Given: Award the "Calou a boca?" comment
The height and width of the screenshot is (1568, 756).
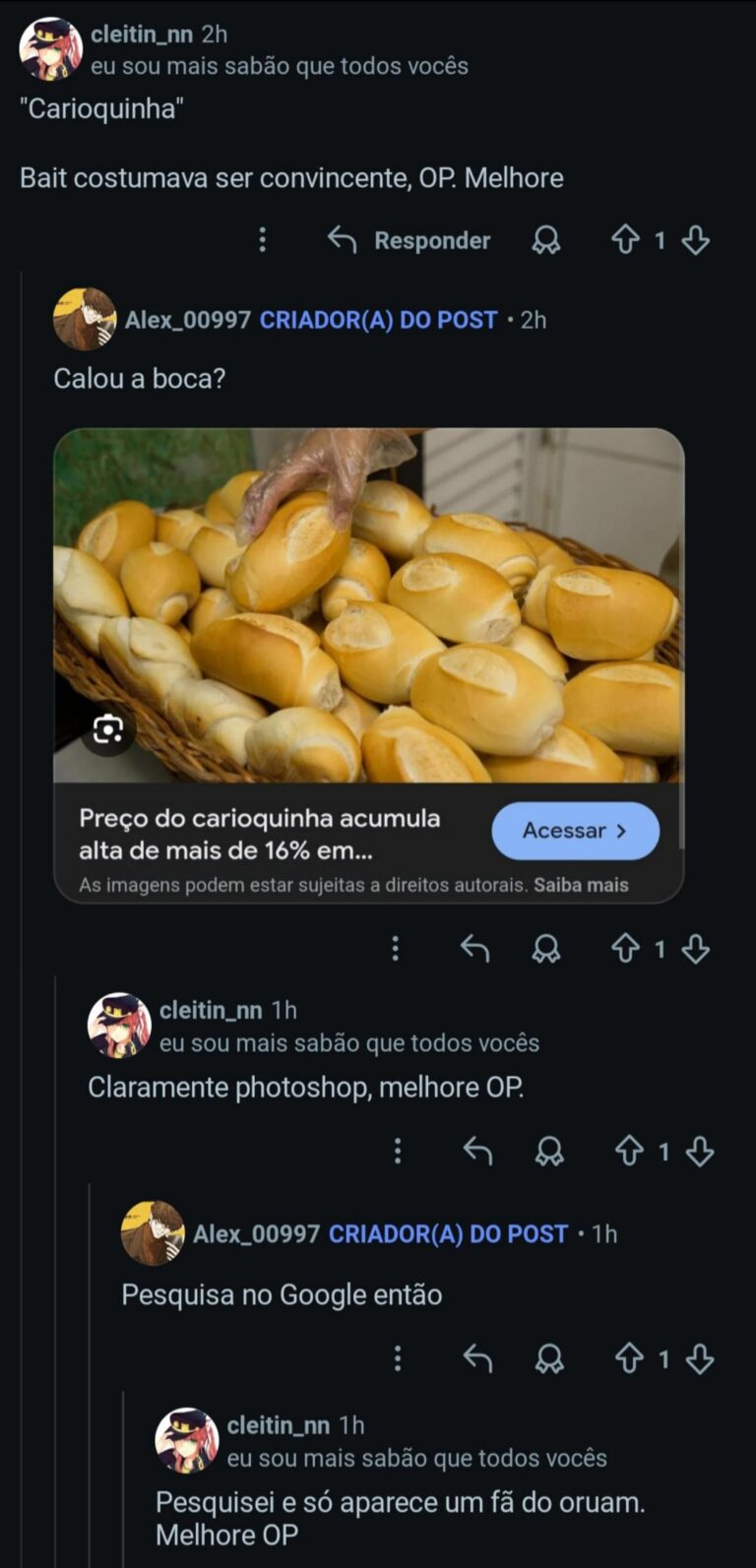Looking at the screenshot, I should pos(546,949).
